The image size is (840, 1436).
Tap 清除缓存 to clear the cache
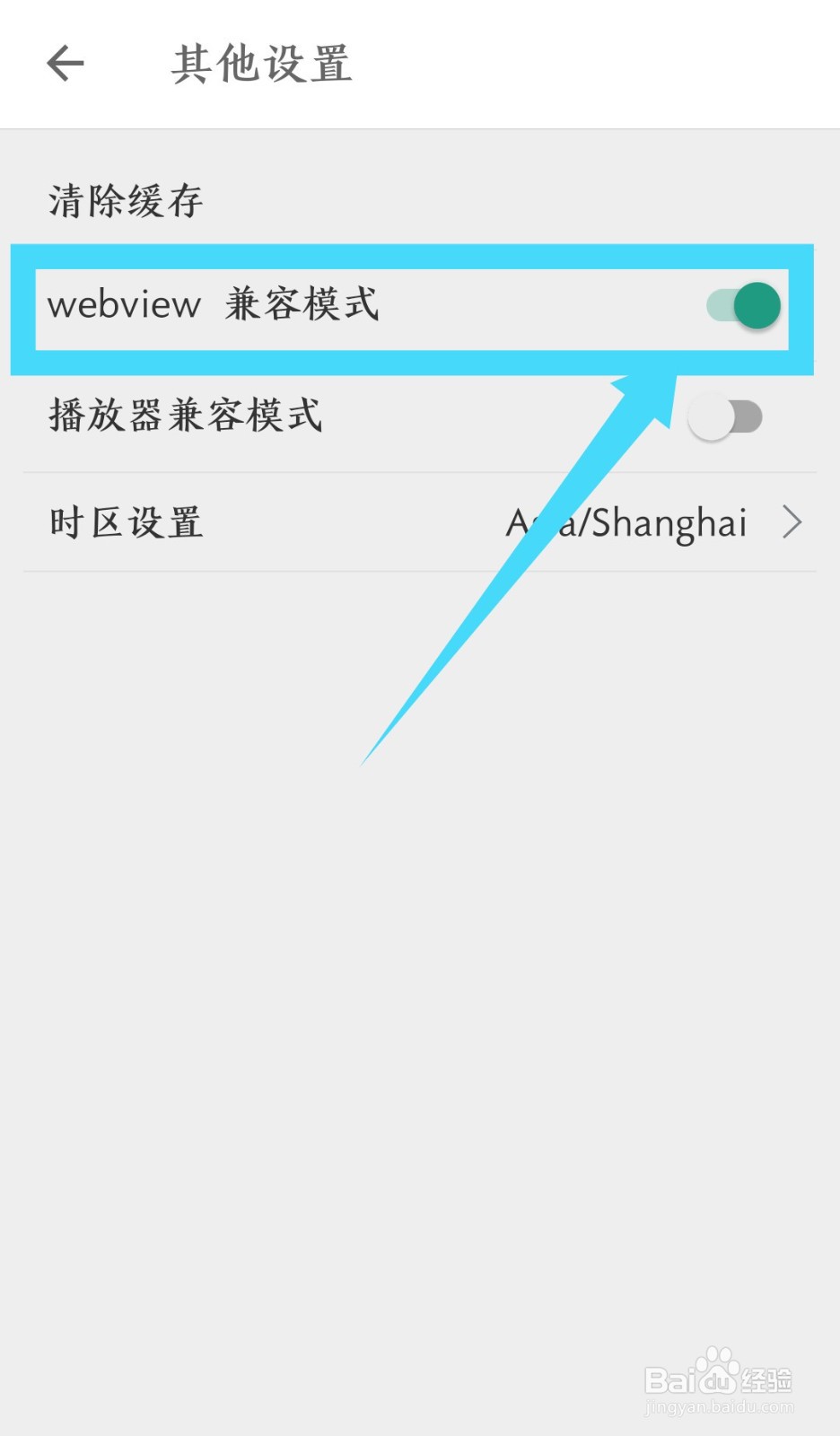pos(126,201)
